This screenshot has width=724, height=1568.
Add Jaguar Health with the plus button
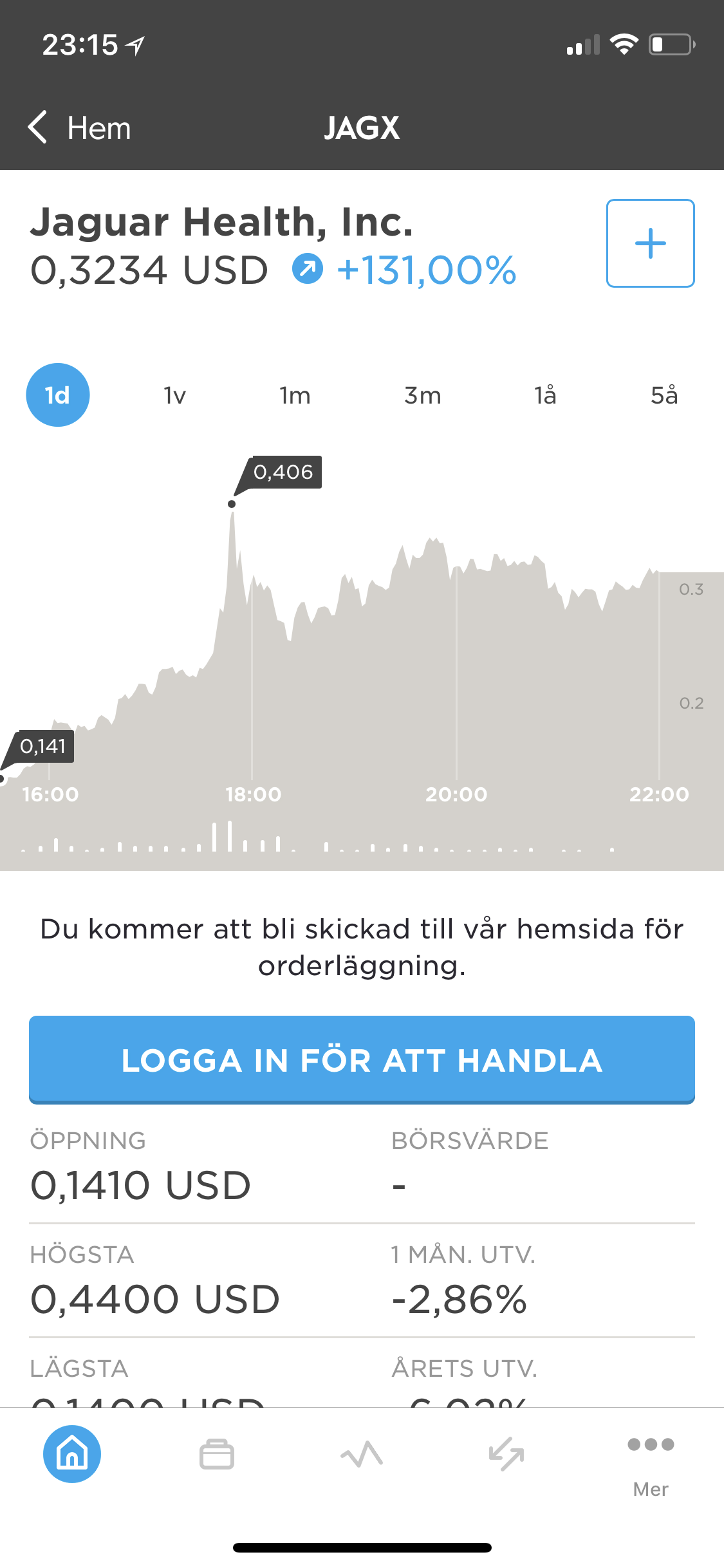click(x=650, y=243)
